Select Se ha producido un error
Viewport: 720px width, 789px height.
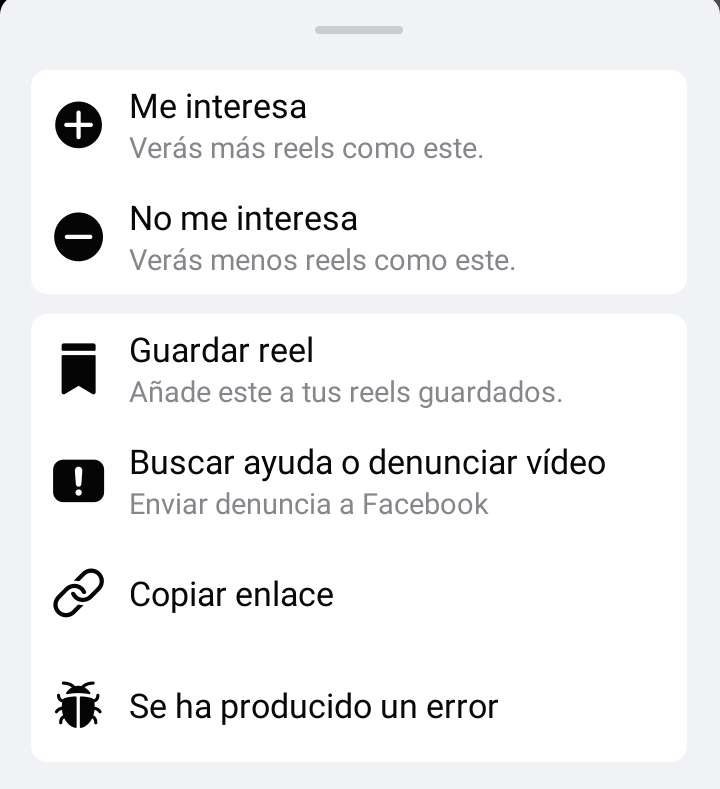click(358, 707)
